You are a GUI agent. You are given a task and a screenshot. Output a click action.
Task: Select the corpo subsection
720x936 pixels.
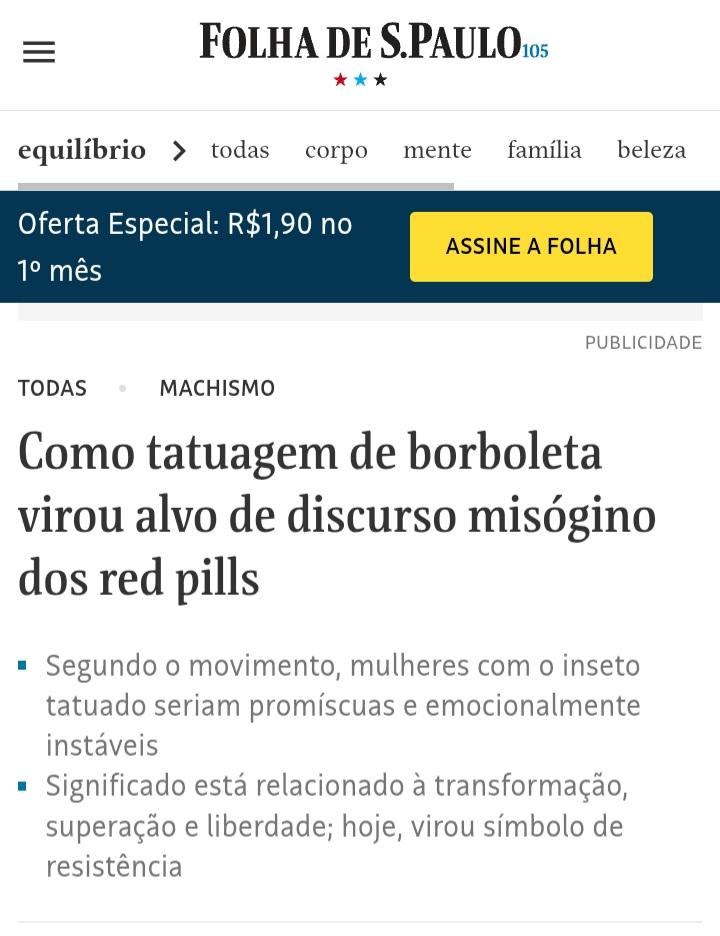click(336, 151)
